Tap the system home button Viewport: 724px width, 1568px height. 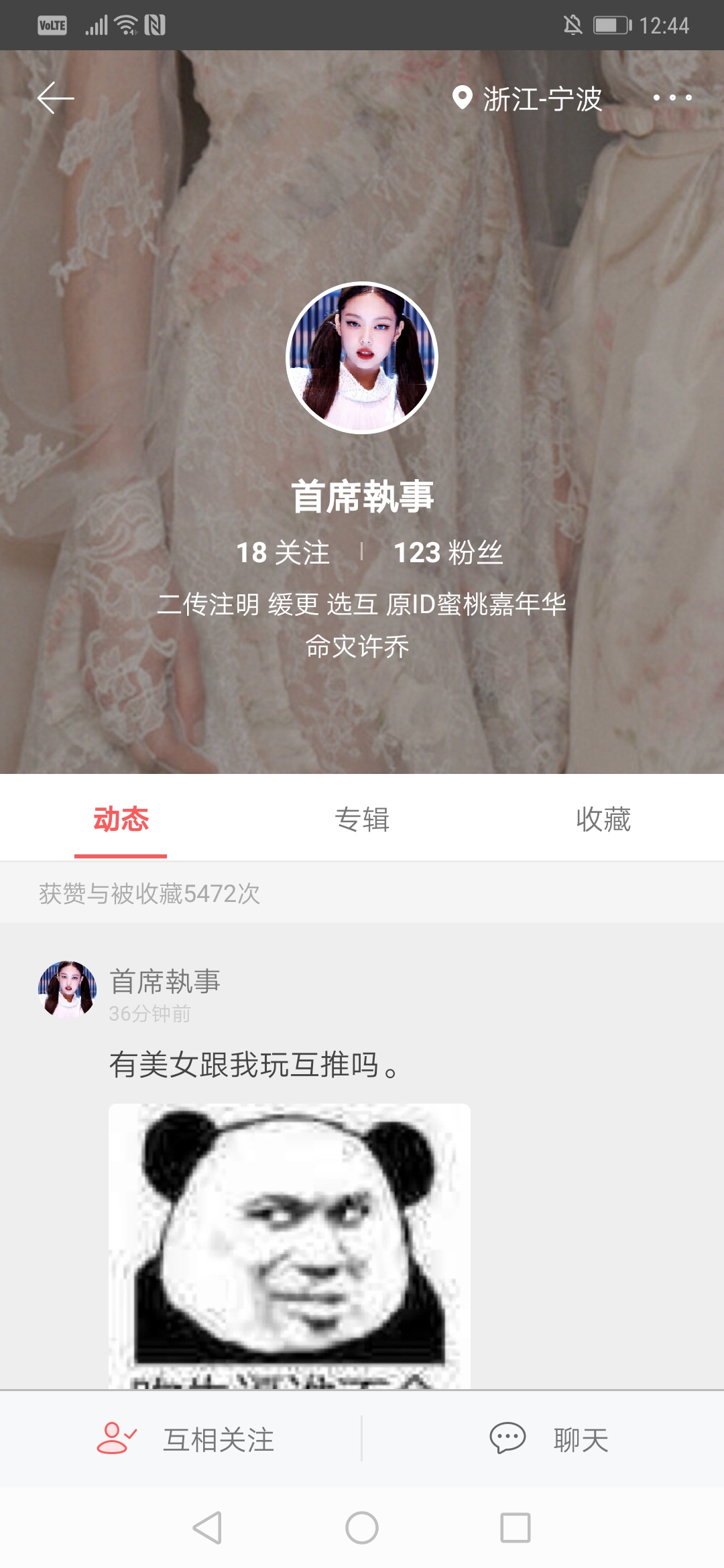point(362,1528)
